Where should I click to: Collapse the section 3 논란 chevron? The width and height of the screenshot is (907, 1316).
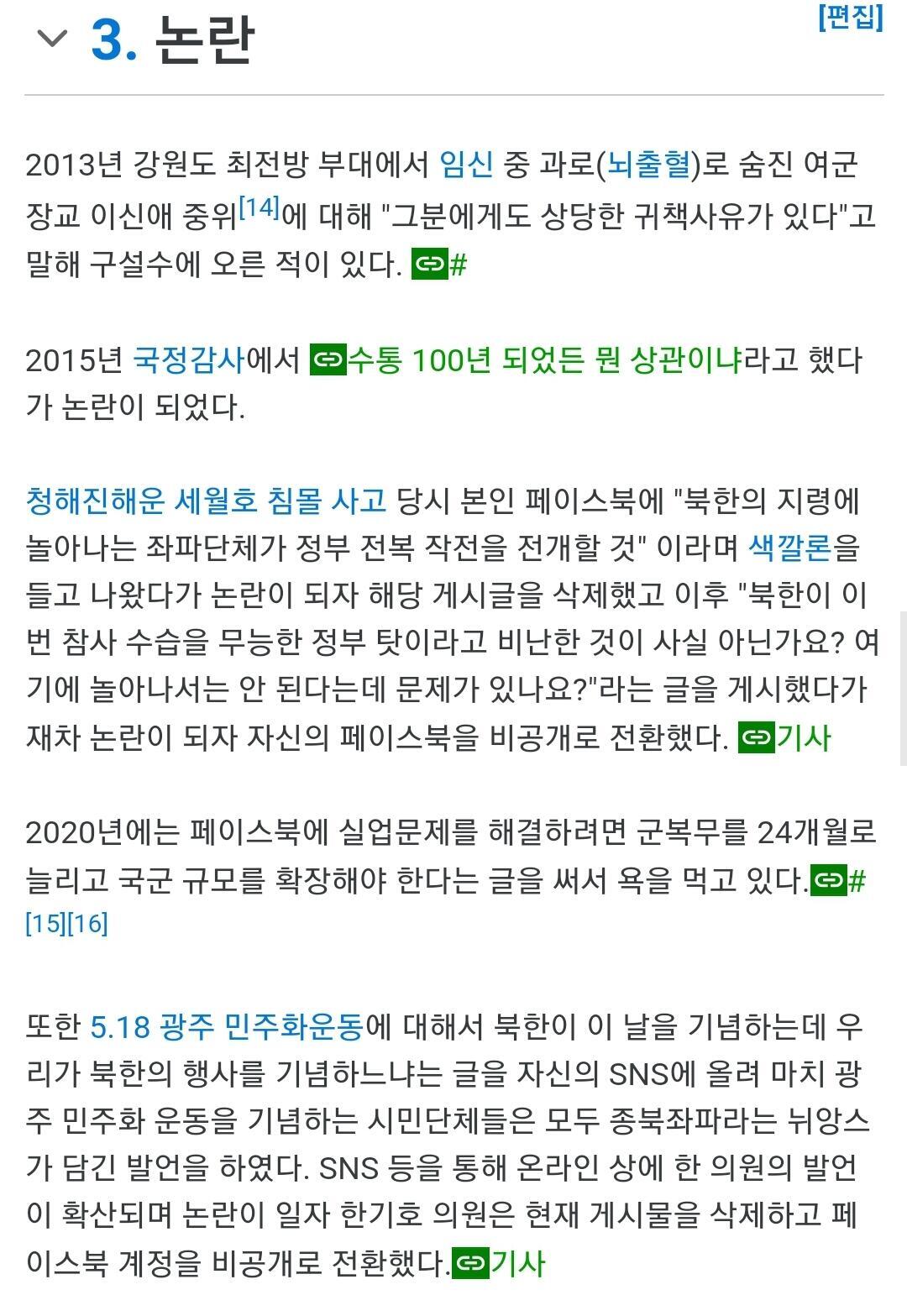pyautogui.click(x=52, y=39)
